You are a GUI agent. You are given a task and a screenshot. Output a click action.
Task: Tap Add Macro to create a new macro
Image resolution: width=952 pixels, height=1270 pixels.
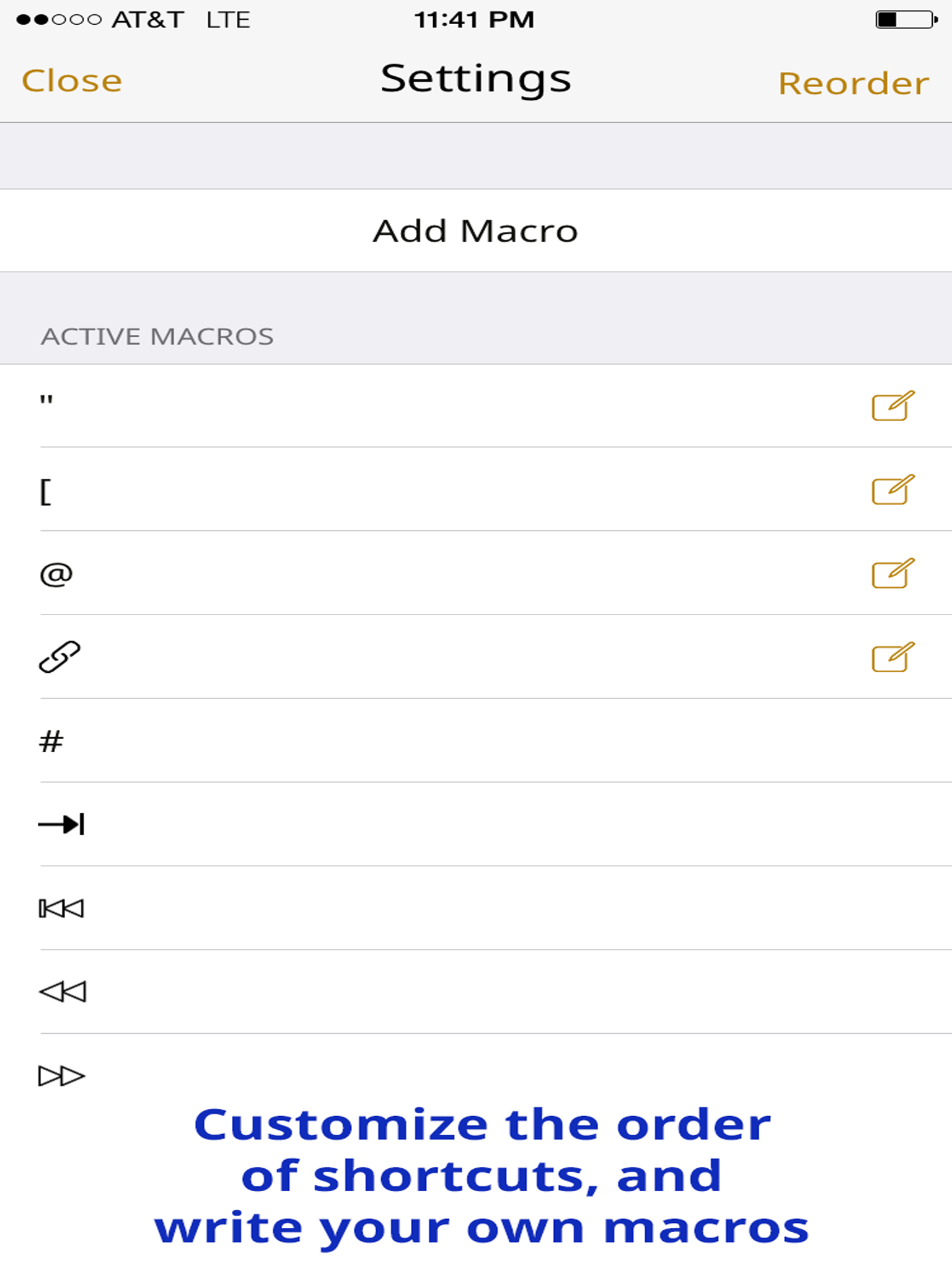(x=476, y=230)
